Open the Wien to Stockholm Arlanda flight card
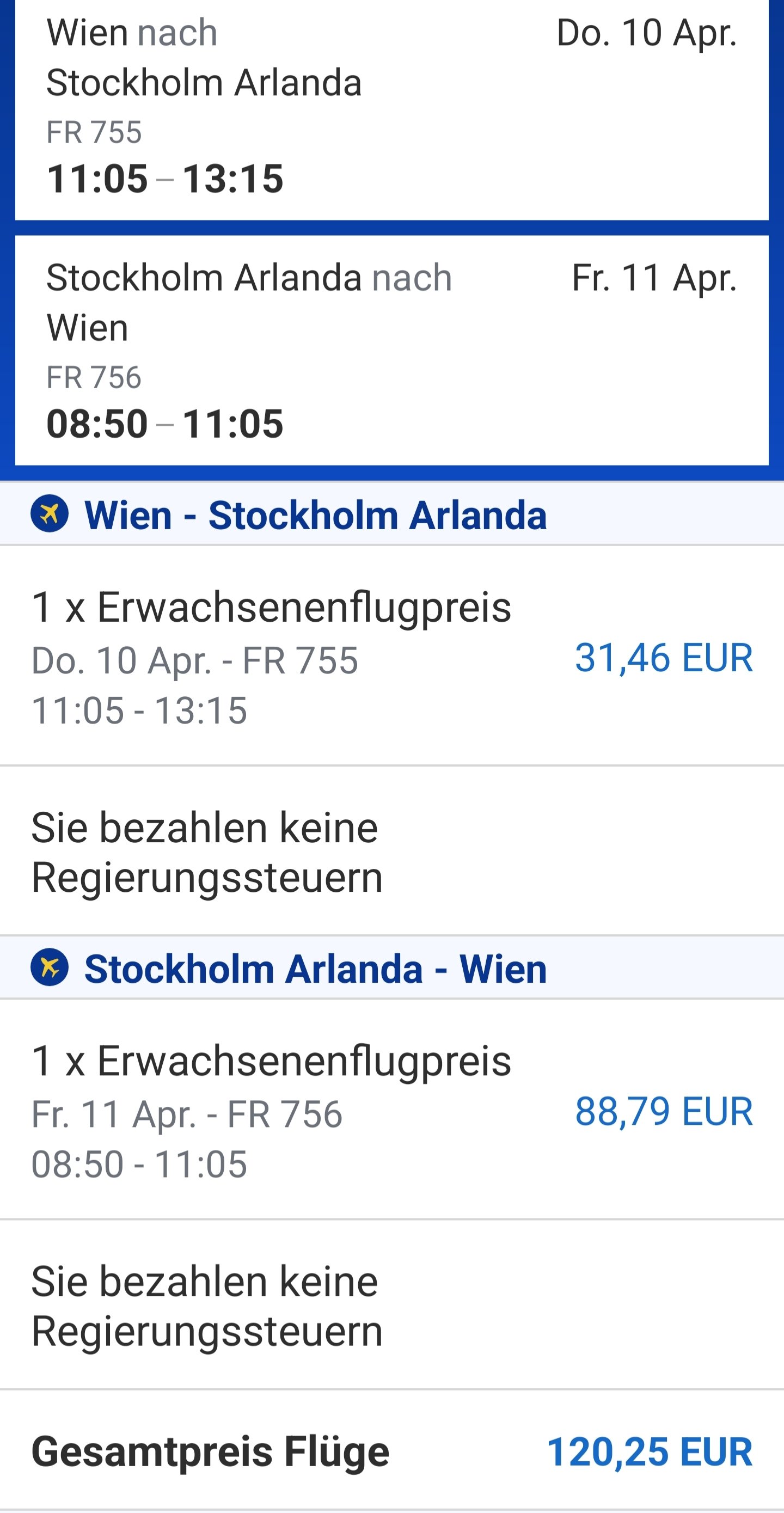 point(391,109)
